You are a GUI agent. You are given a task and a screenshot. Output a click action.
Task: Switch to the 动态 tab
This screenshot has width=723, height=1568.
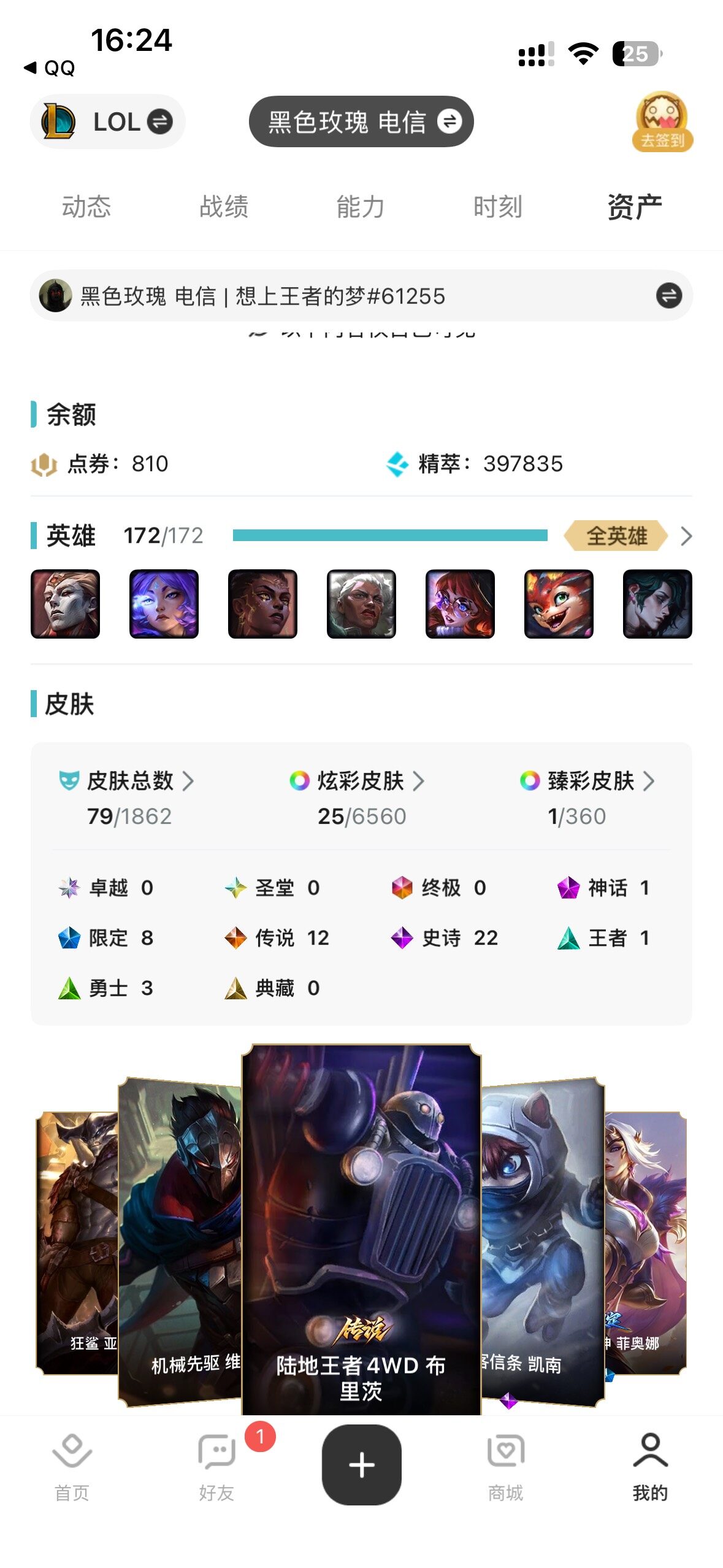tap(86, 207)
